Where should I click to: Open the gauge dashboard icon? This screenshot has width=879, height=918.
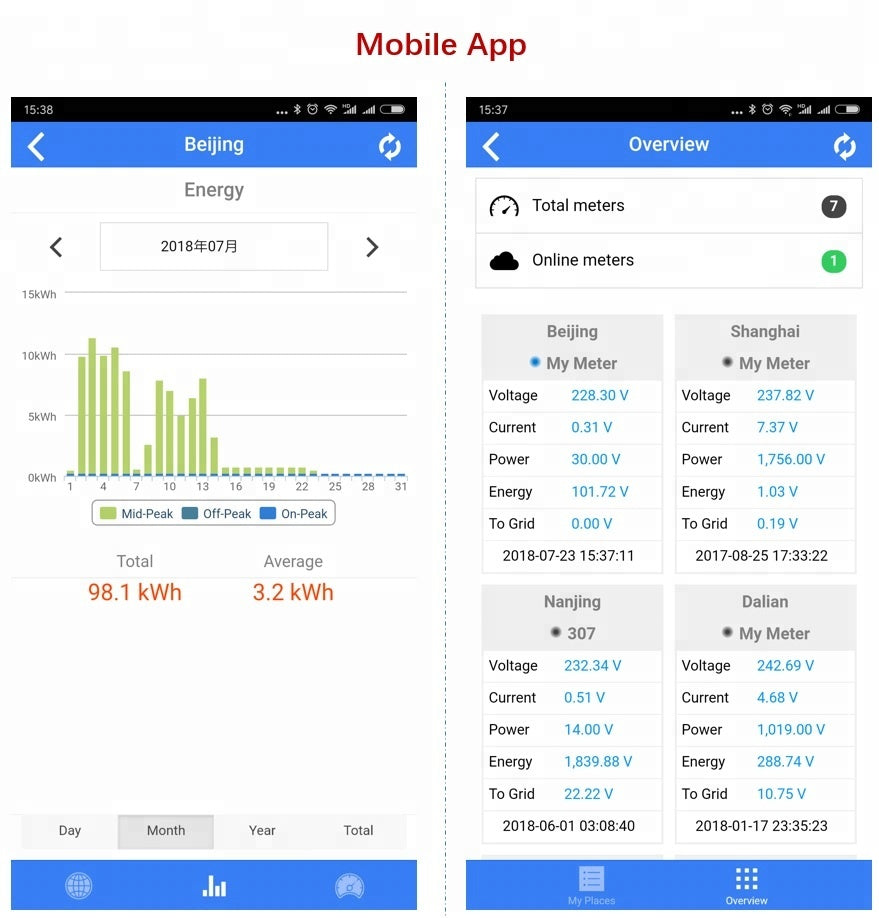(349, 885)
